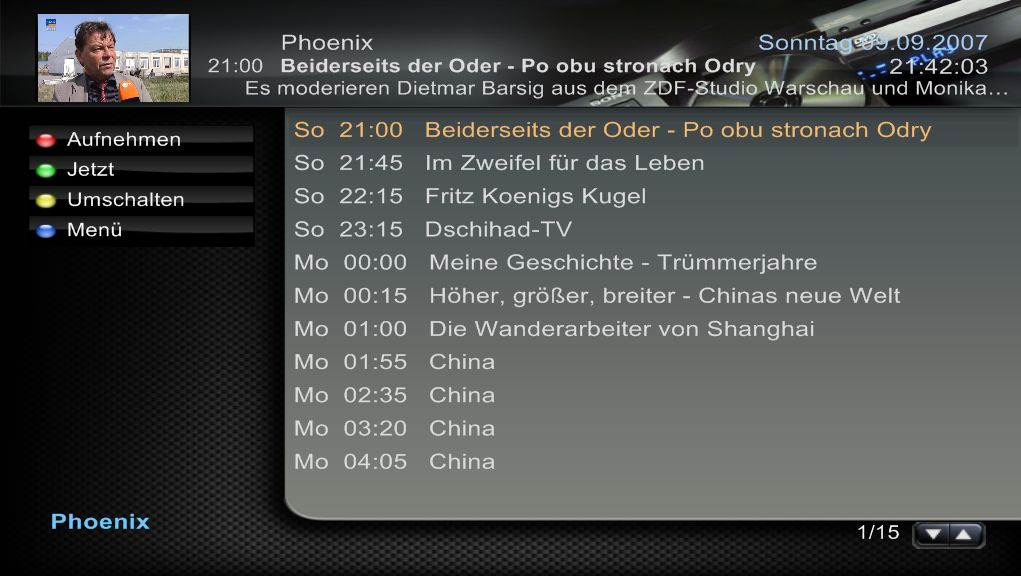Select the China programme at 02:35
Viewport: 1021px width, 576px height.
point(461,395)
